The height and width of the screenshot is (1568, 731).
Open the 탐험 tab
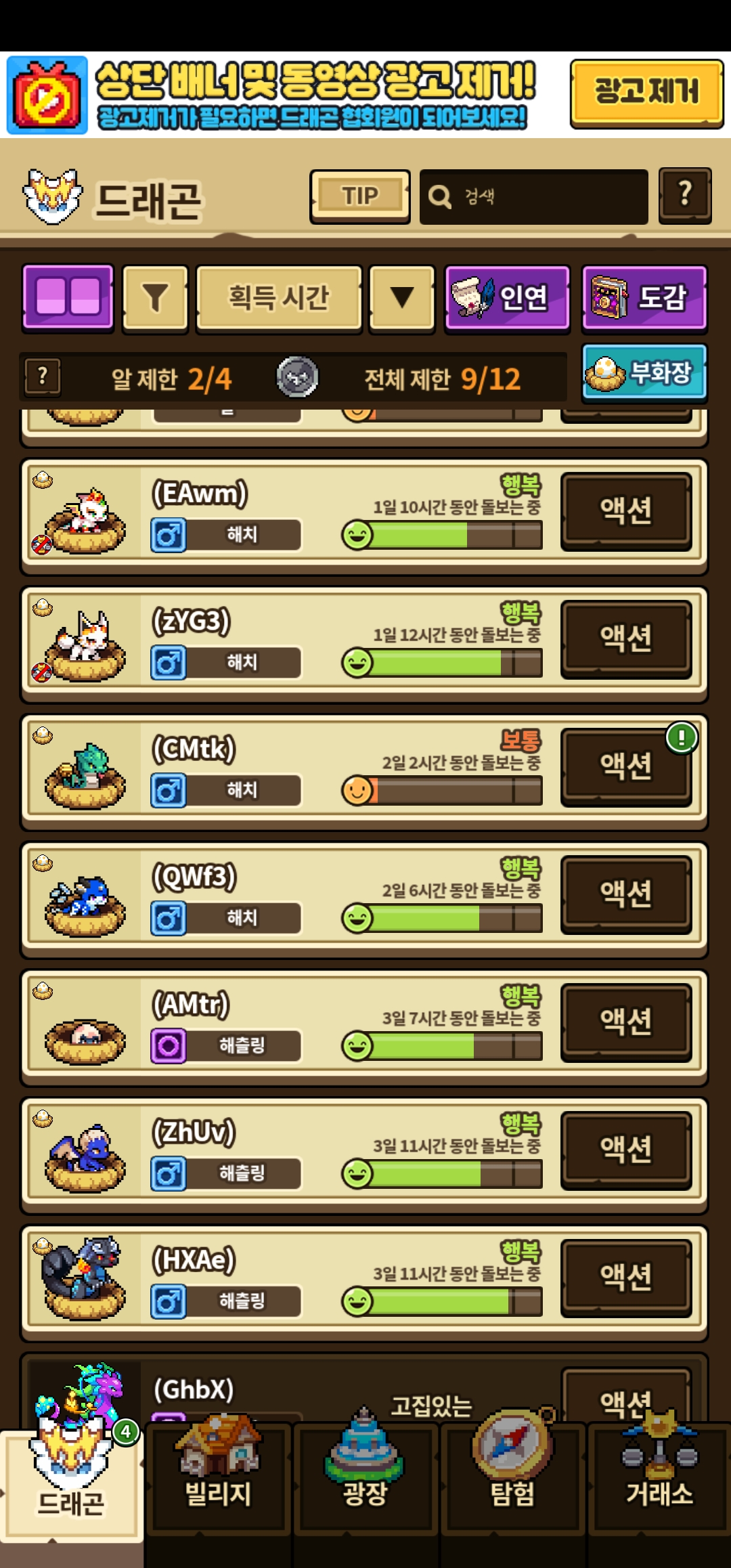512,1476
